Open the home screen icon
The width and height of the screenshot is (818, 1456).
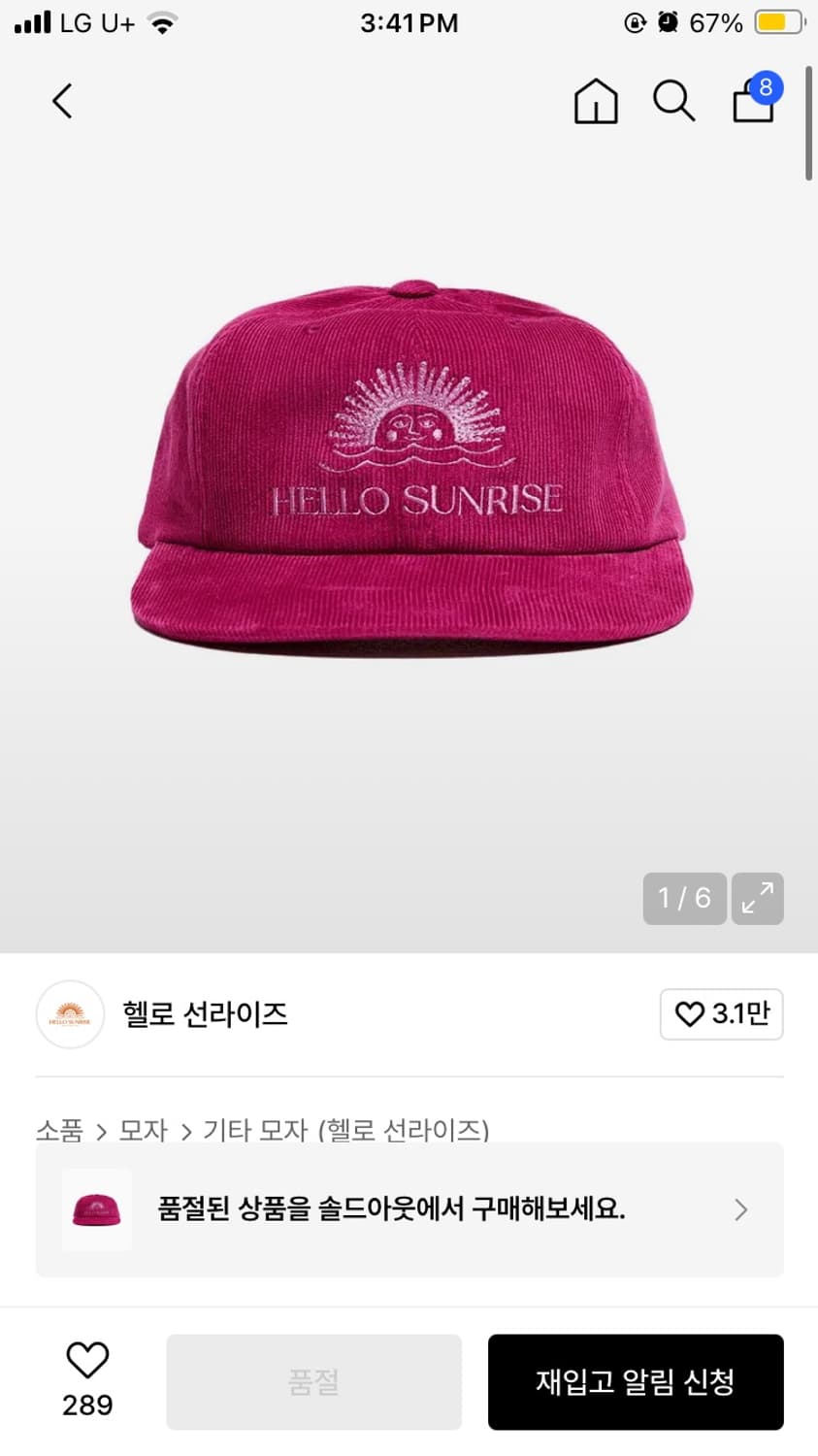[x=596, y=101]
